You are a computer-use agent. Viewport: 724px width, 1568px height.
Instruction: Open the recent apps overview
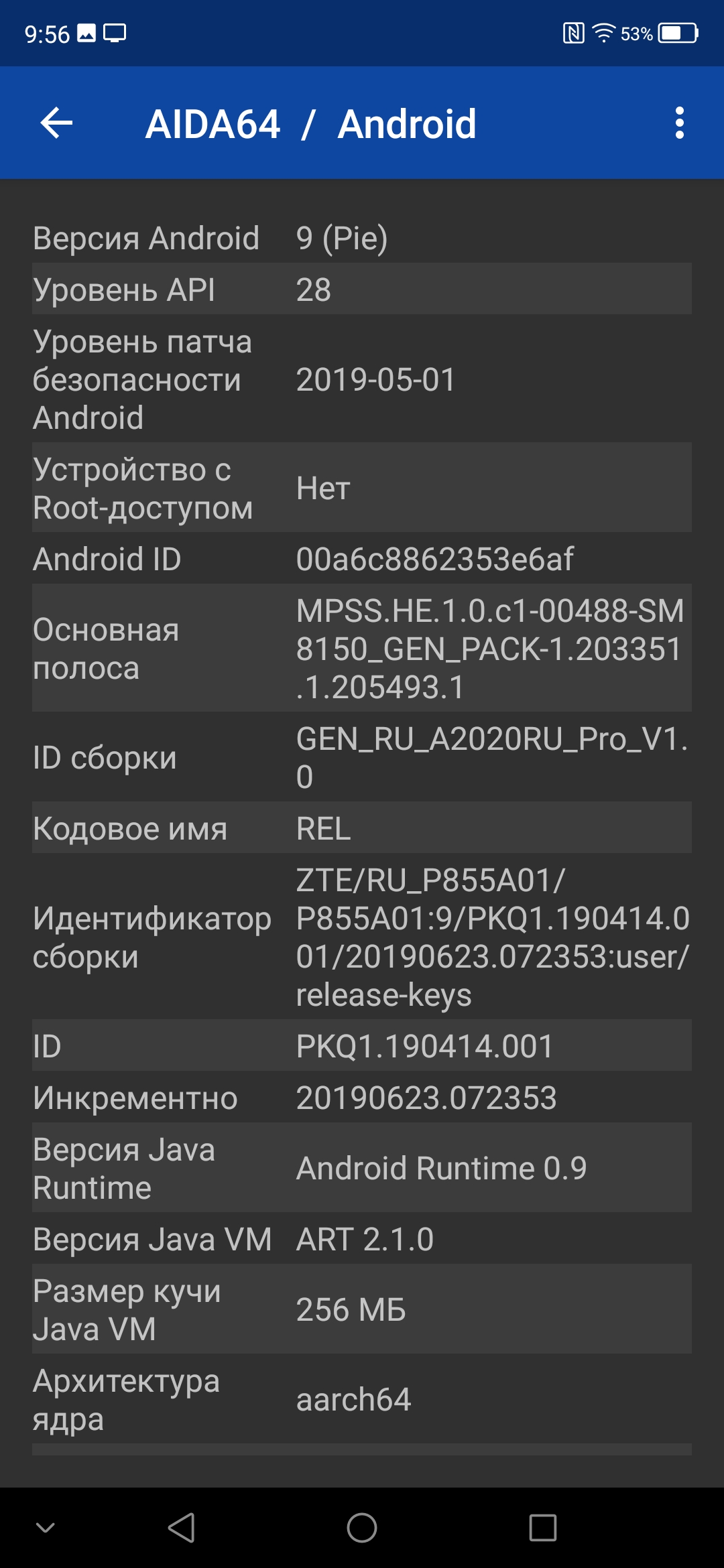(x=542, y=1528)
